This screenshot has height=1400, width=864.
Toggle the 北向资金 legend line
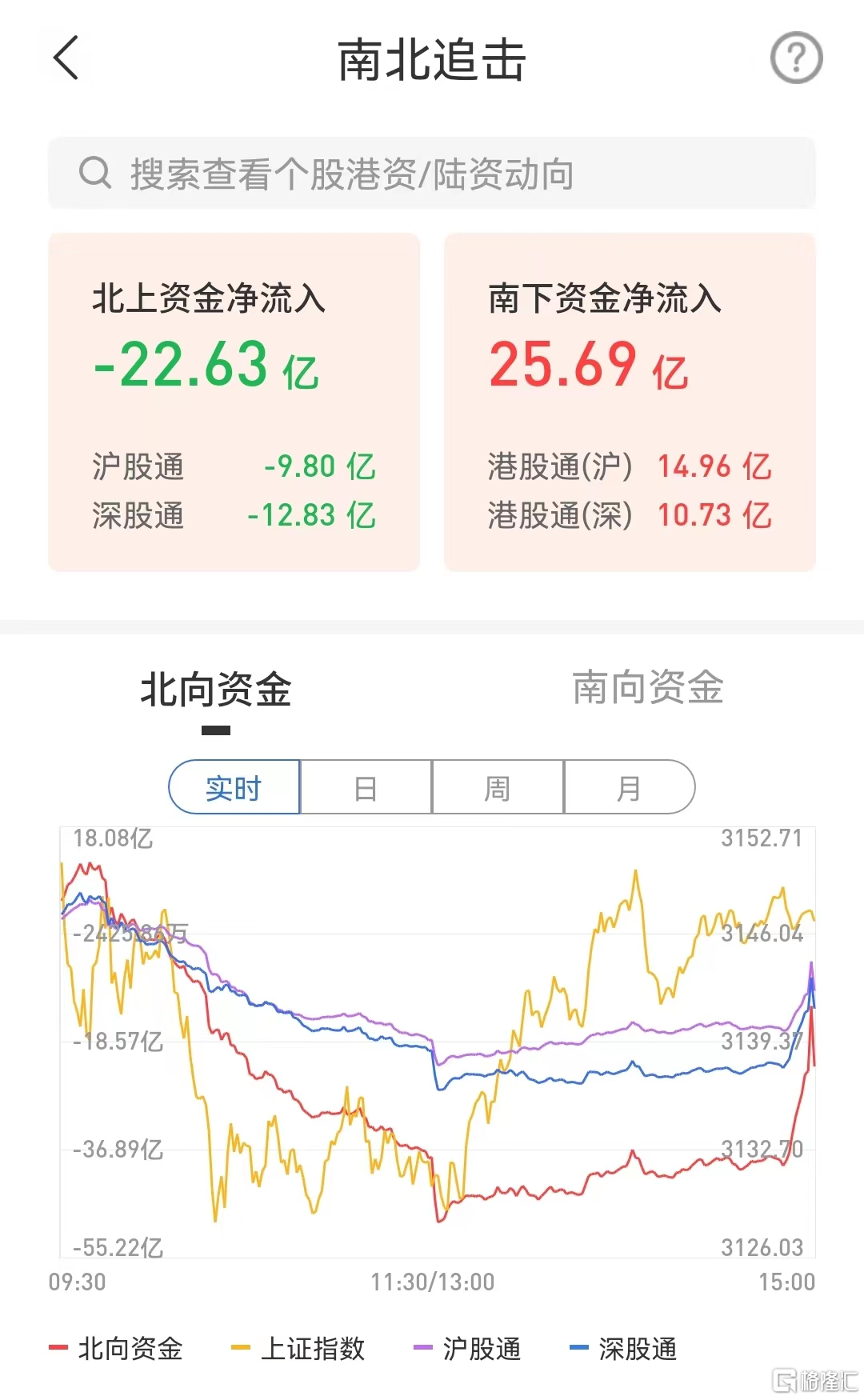[x=116, y=1349]
